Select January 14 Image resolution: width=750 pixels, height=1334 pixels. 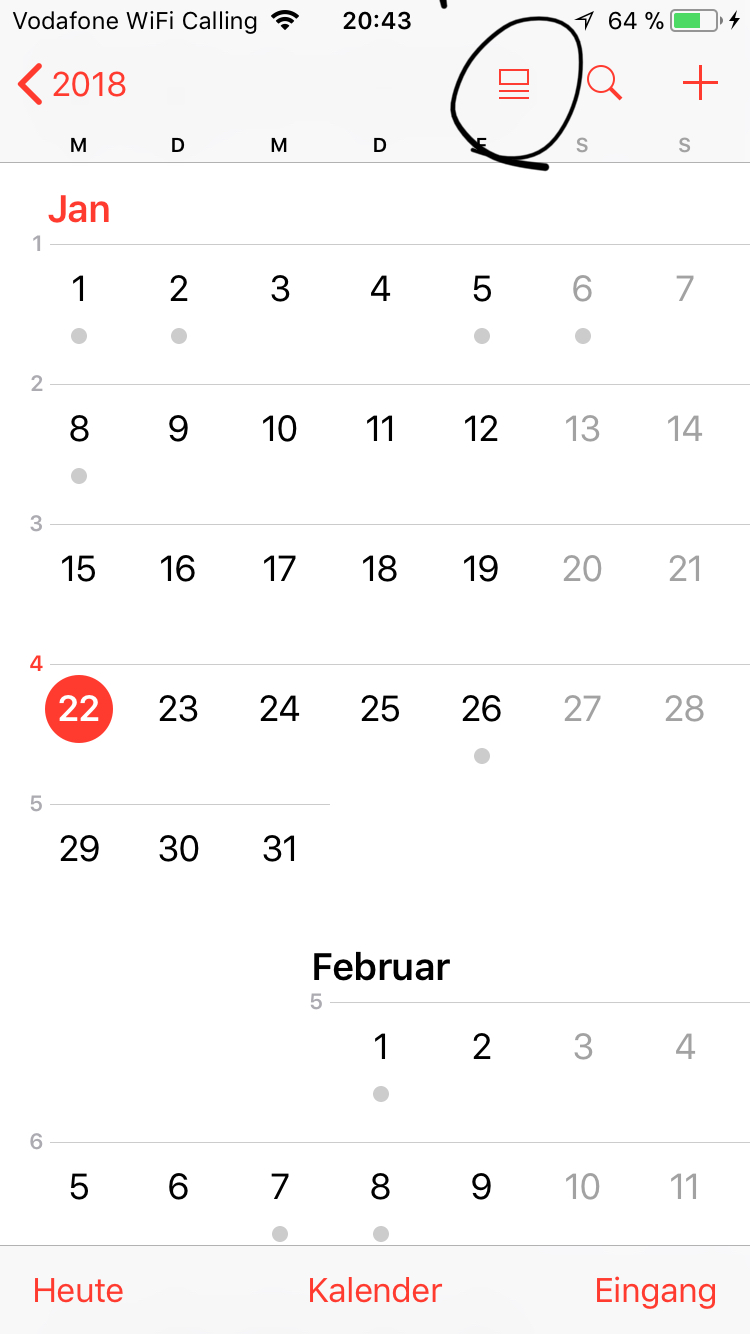point(684,430)
